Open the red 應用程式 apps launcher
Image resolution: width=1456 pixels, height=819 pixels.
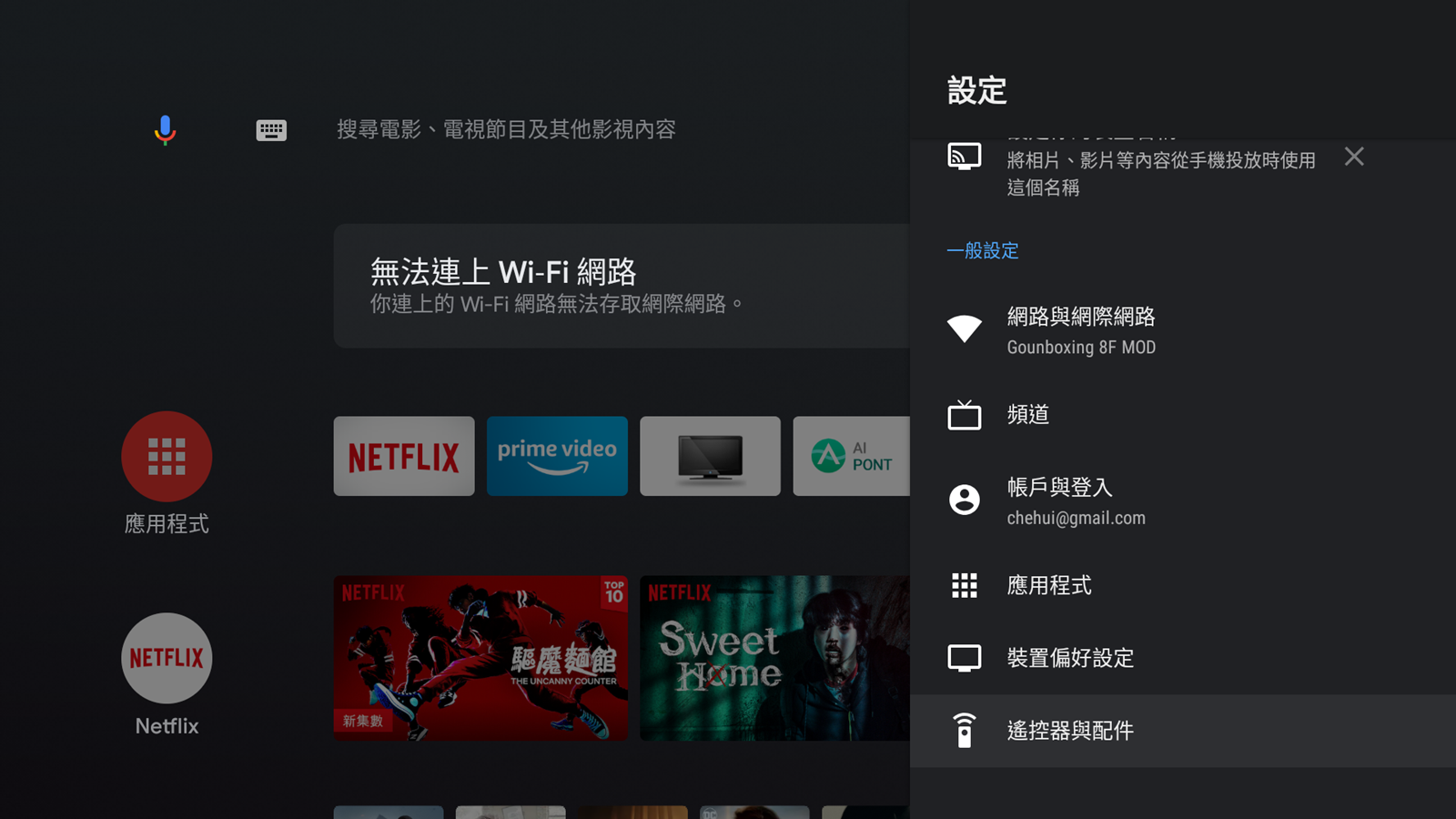point(167,457)
